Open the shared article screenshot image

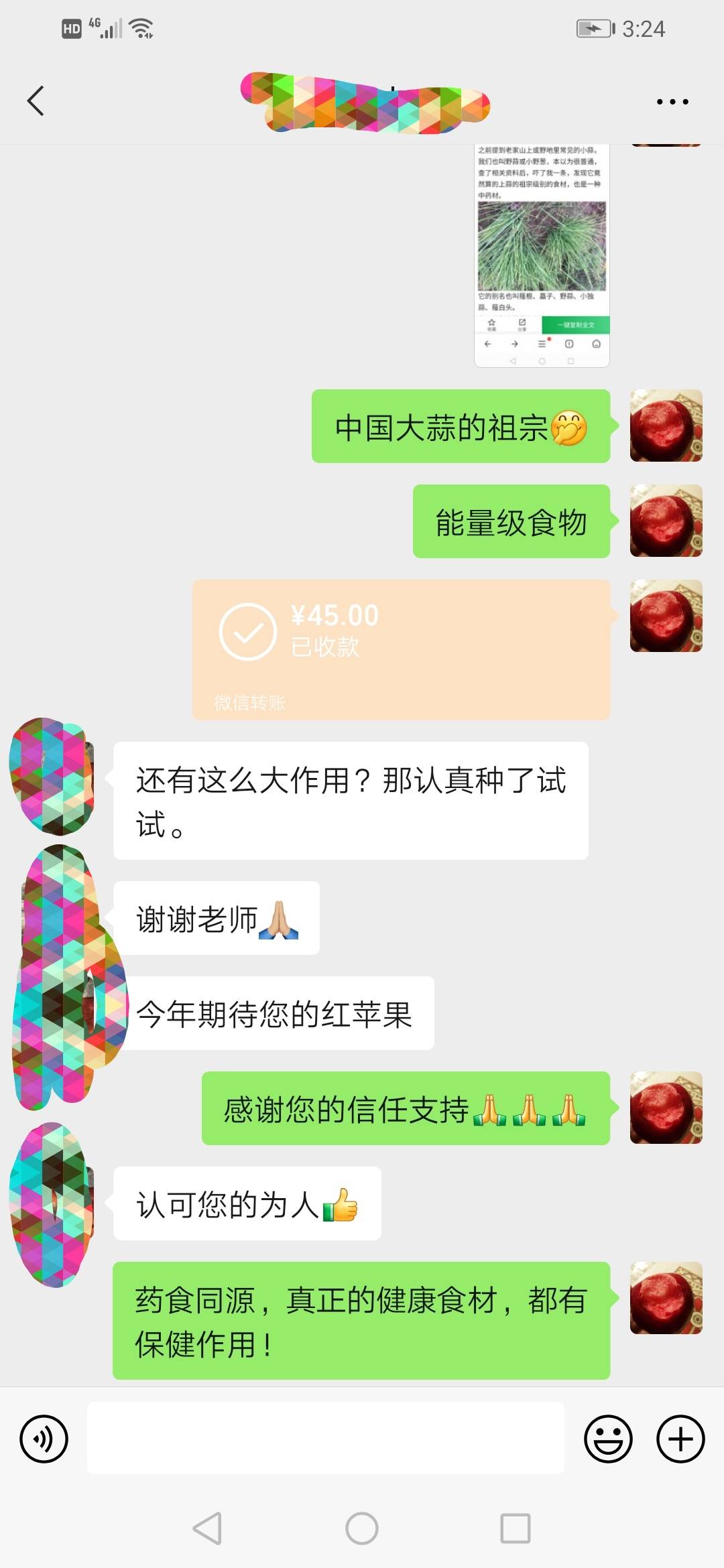point(542,256)
